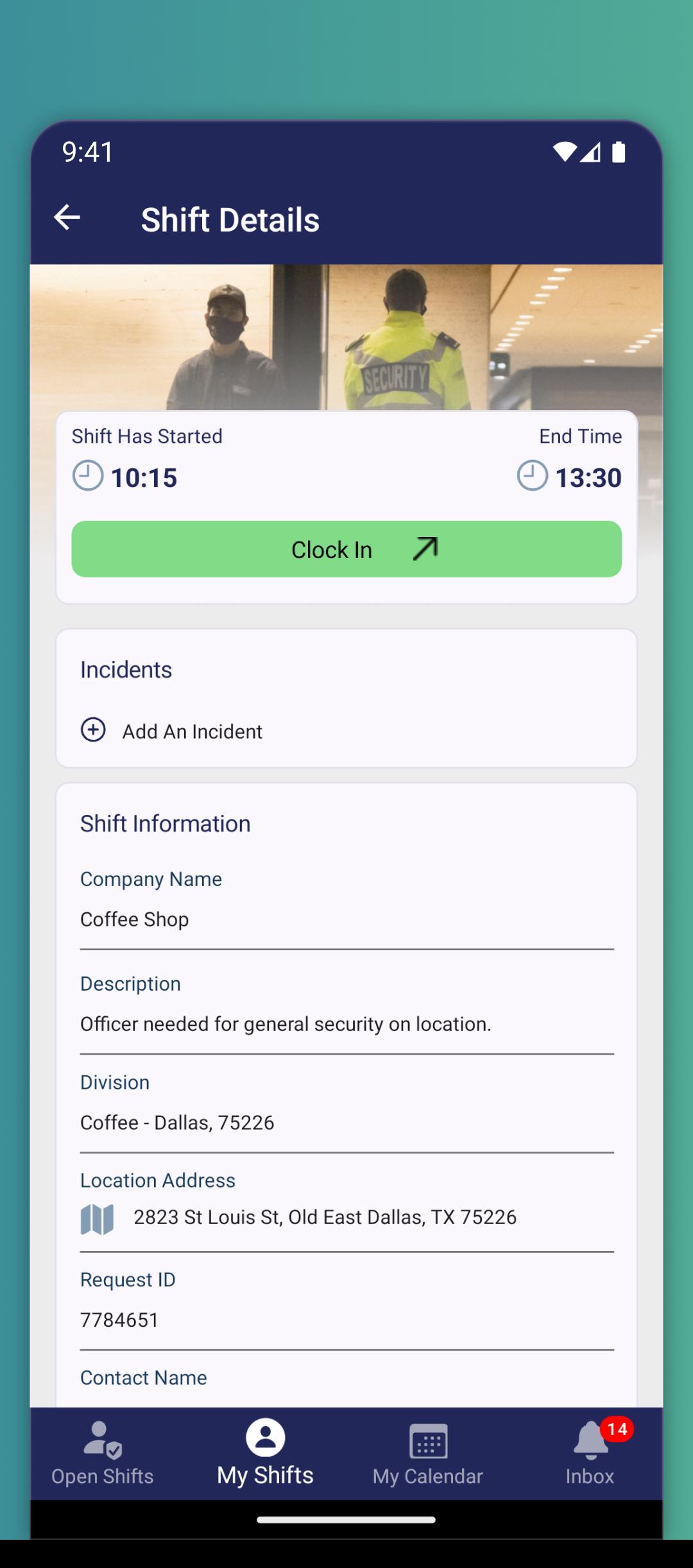The width and height of the screenshot is (693, 1568).
Task: Select the My Shifts tab
Action: (x=265, y=1453)
